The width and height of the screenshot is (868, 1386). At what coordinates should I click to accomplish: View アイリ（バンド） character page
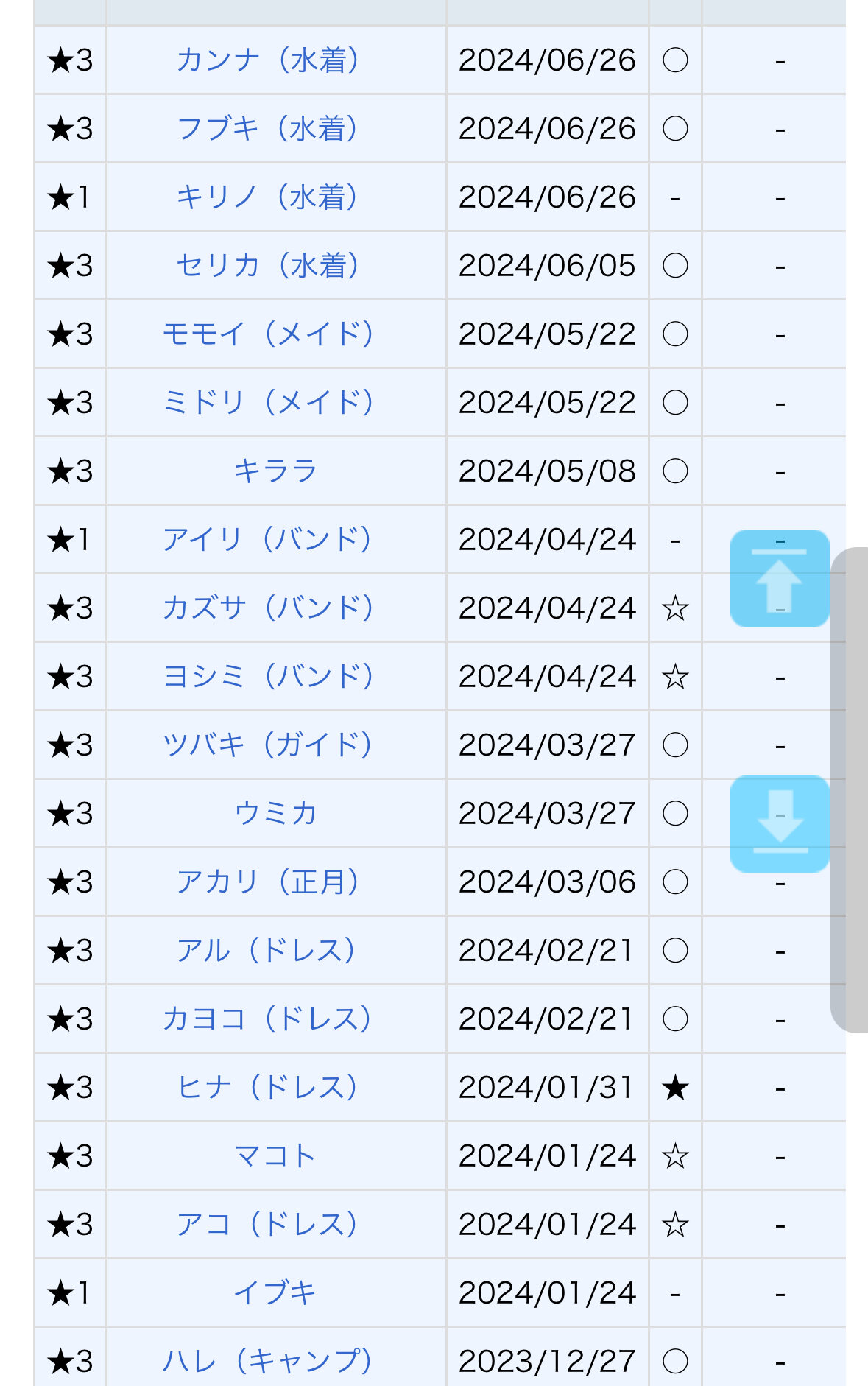tap(268, 540)
